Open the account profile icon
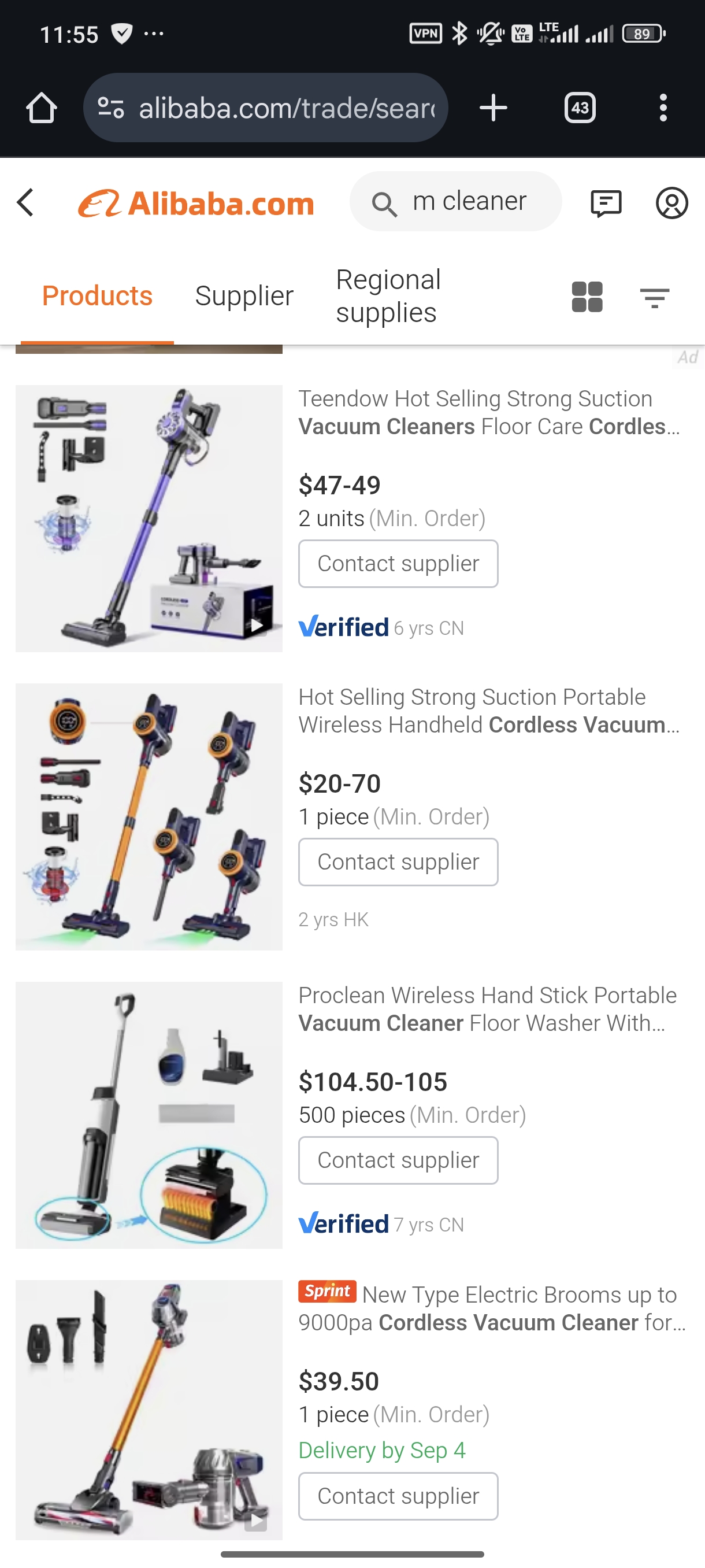 (x=671, y=204)
